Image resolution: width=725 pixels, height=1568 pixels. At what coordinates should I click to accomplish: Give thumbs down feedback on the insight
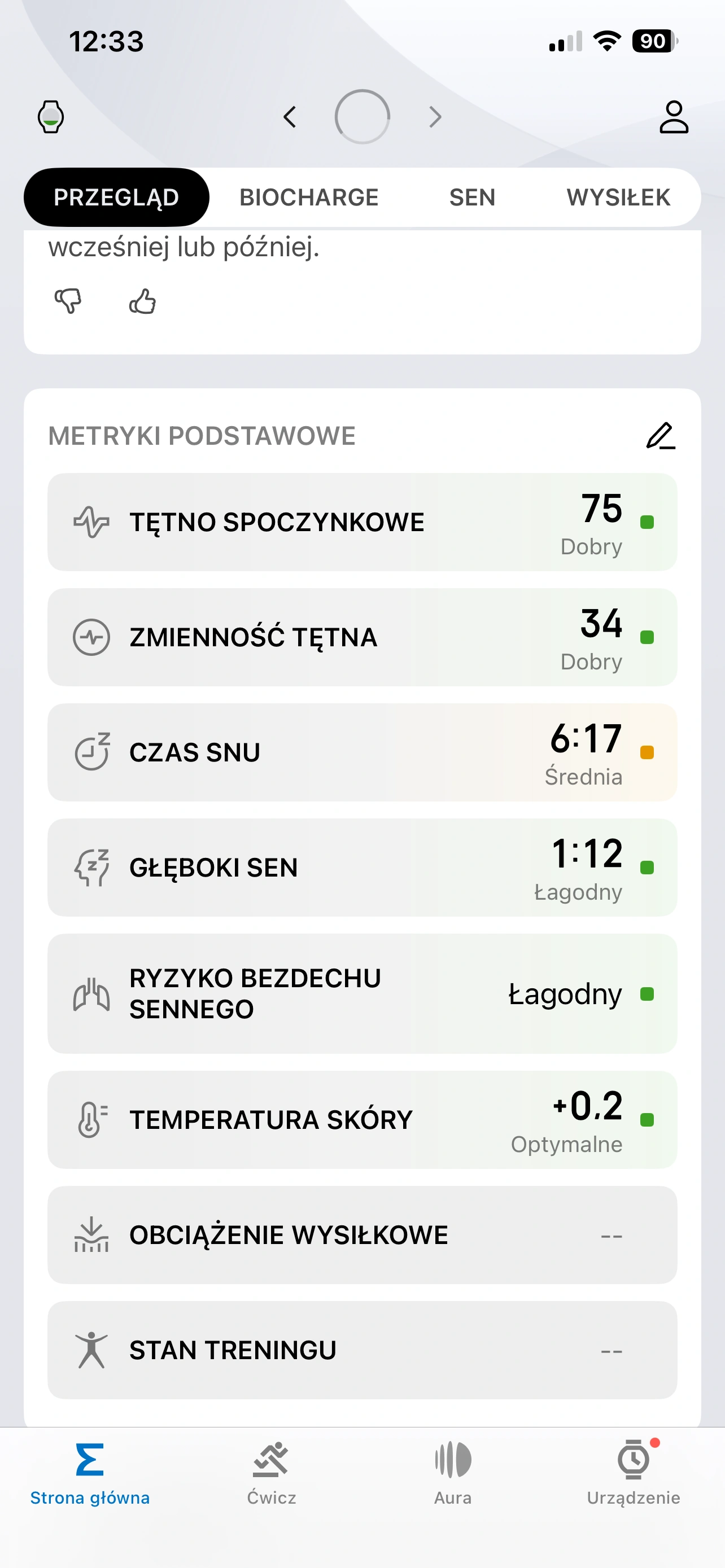point(69,301)
